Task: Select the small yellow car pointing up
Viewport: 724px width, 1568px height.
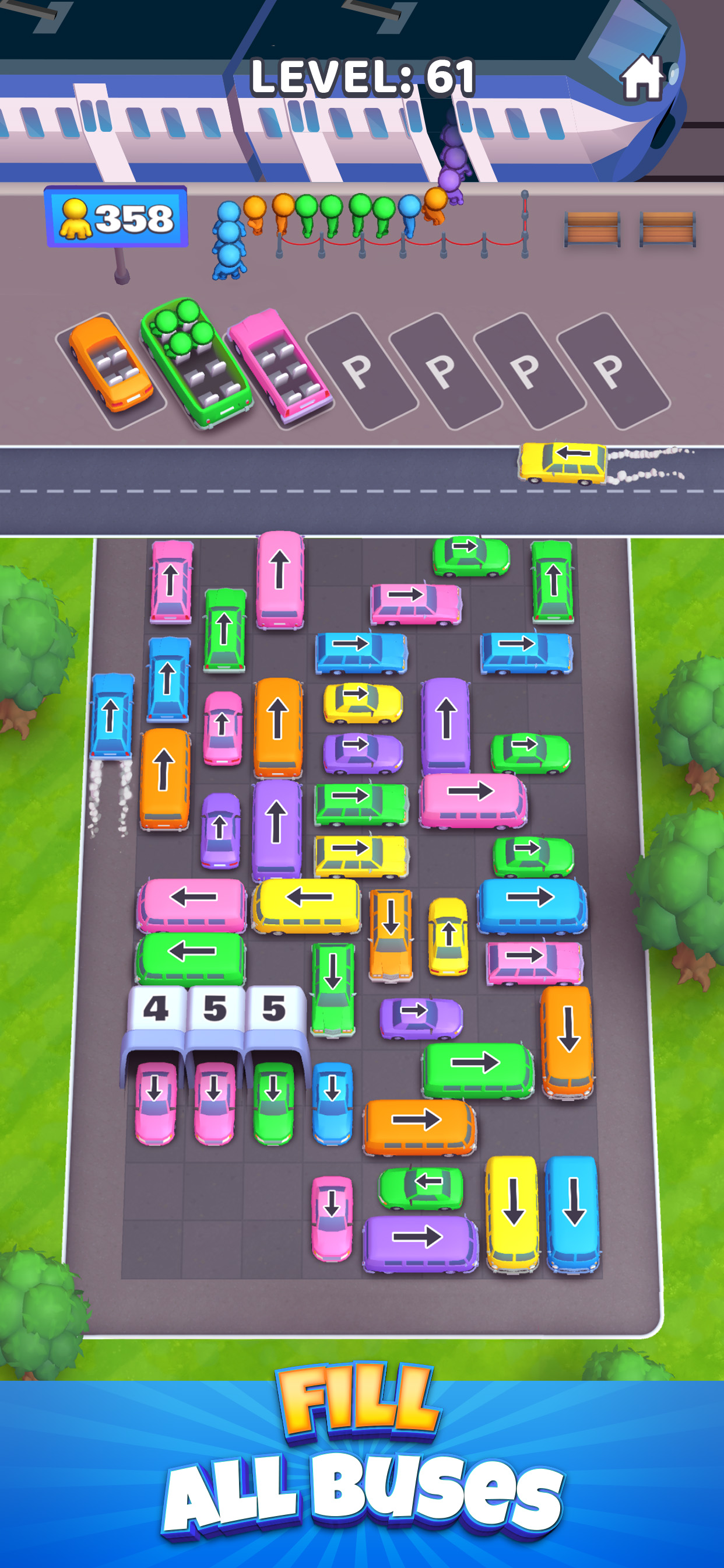Action: click(x=448, y=936)
